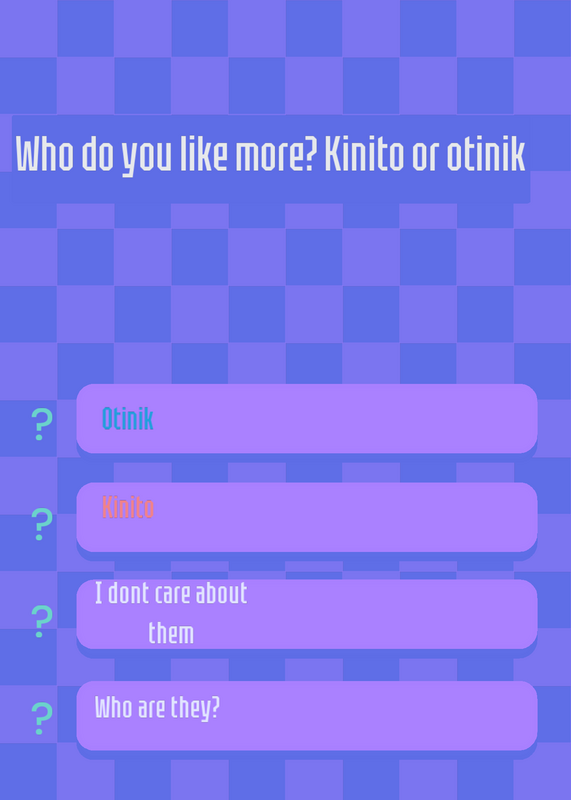This screenshot has width=571, height=800.
Task: Pick "I dont care about them" option
Action: pos(307,614)
